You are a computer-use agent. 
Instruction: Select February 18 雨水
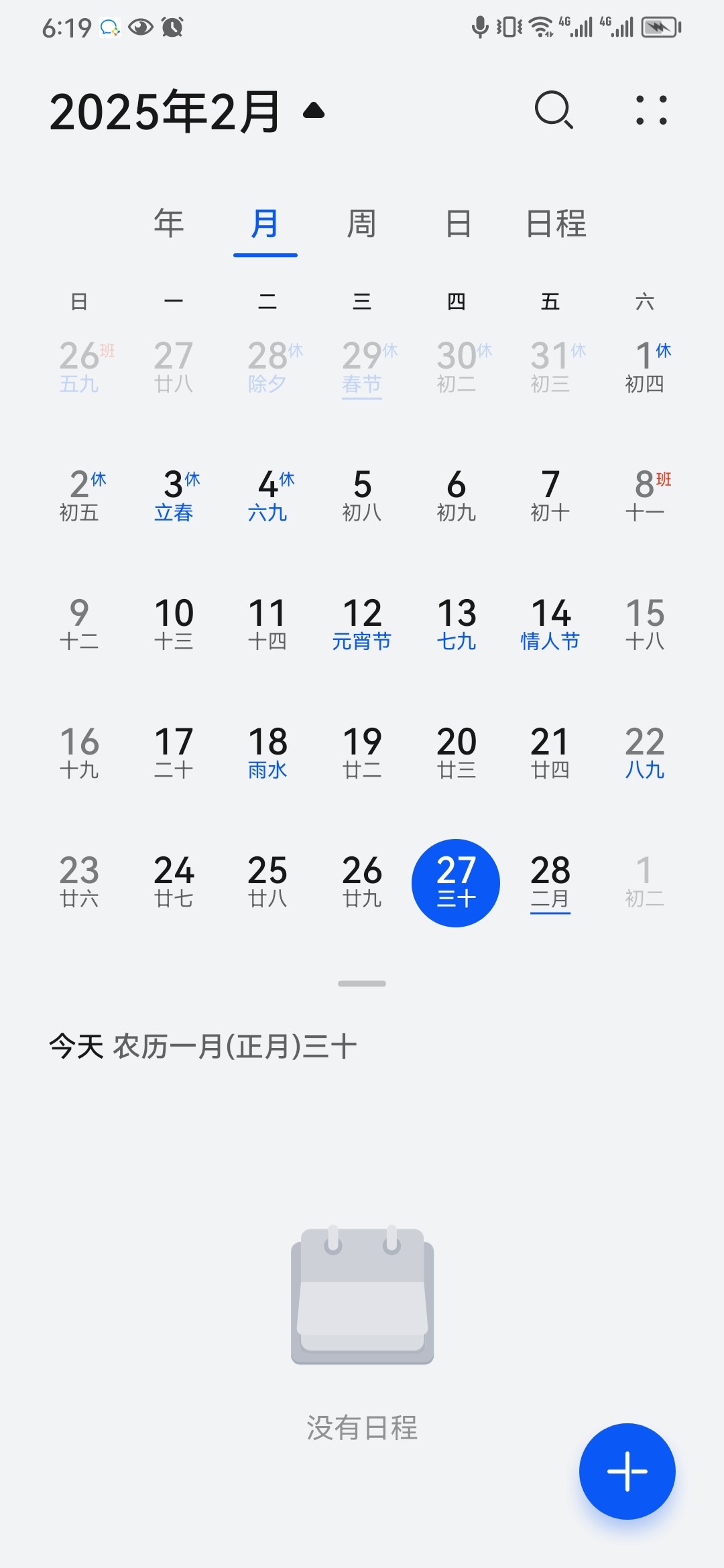pos(267,753)
